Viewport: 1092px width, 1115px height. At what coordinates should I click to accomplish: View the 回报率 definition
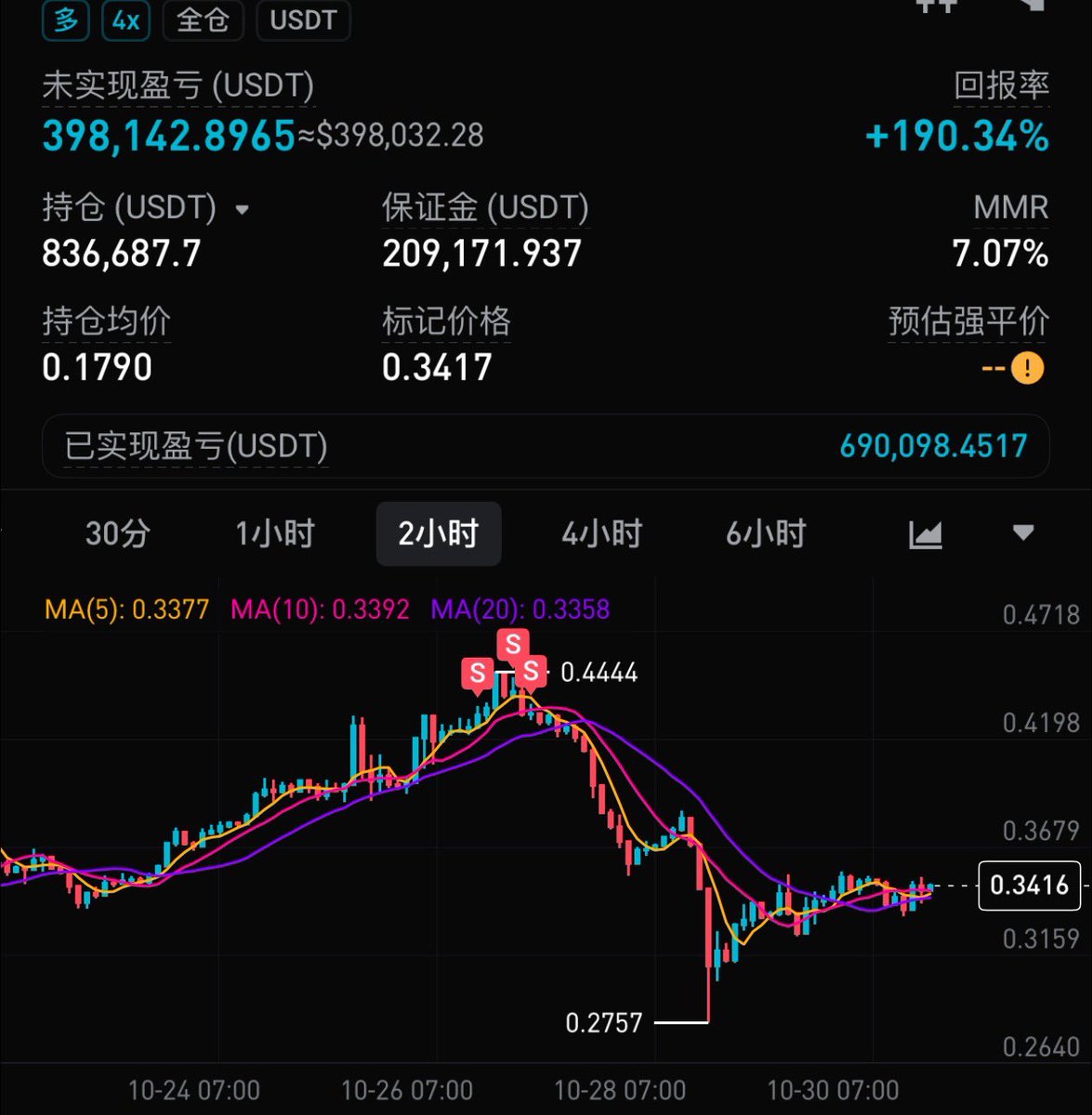point(1001,86)
